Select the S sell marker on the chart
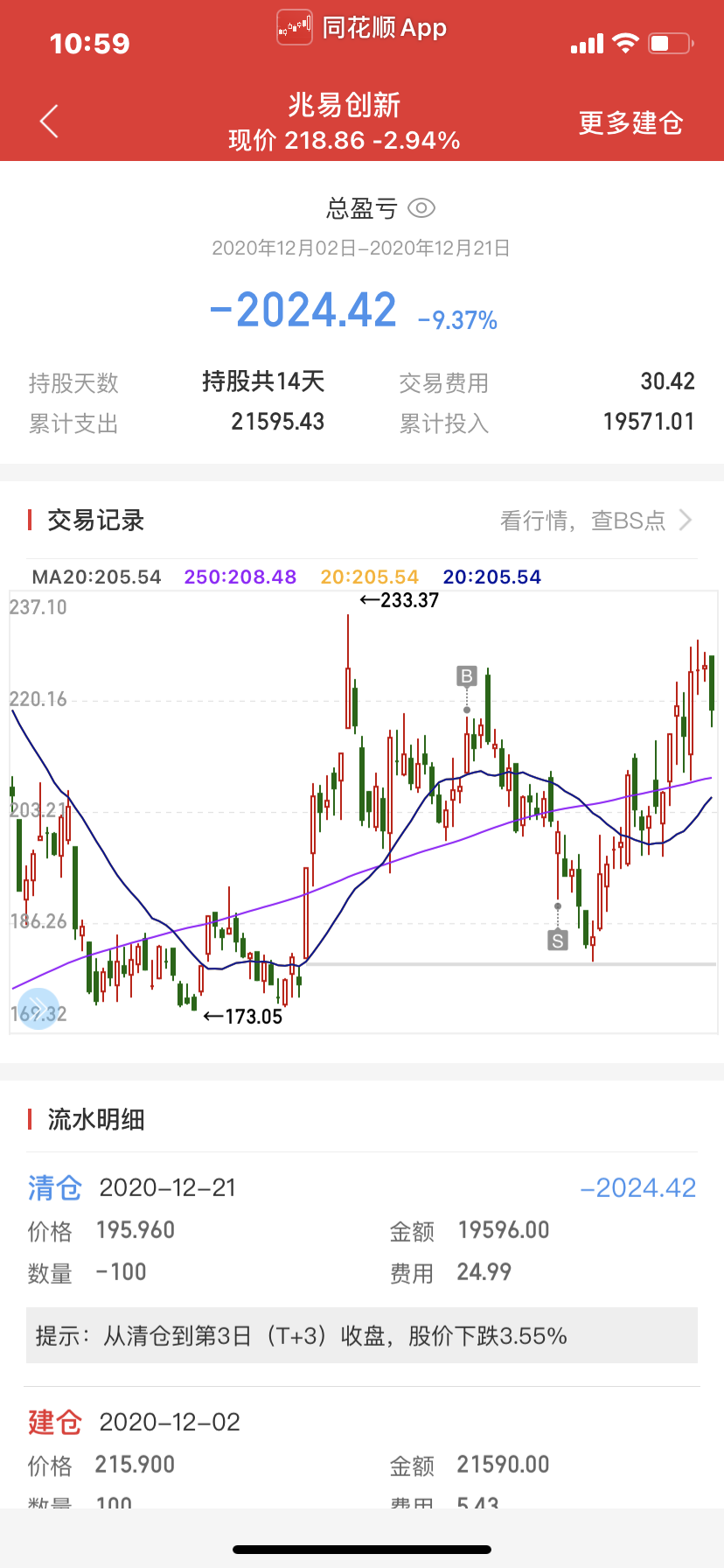Screen dimensions: 724x1568 pos(557,941)
